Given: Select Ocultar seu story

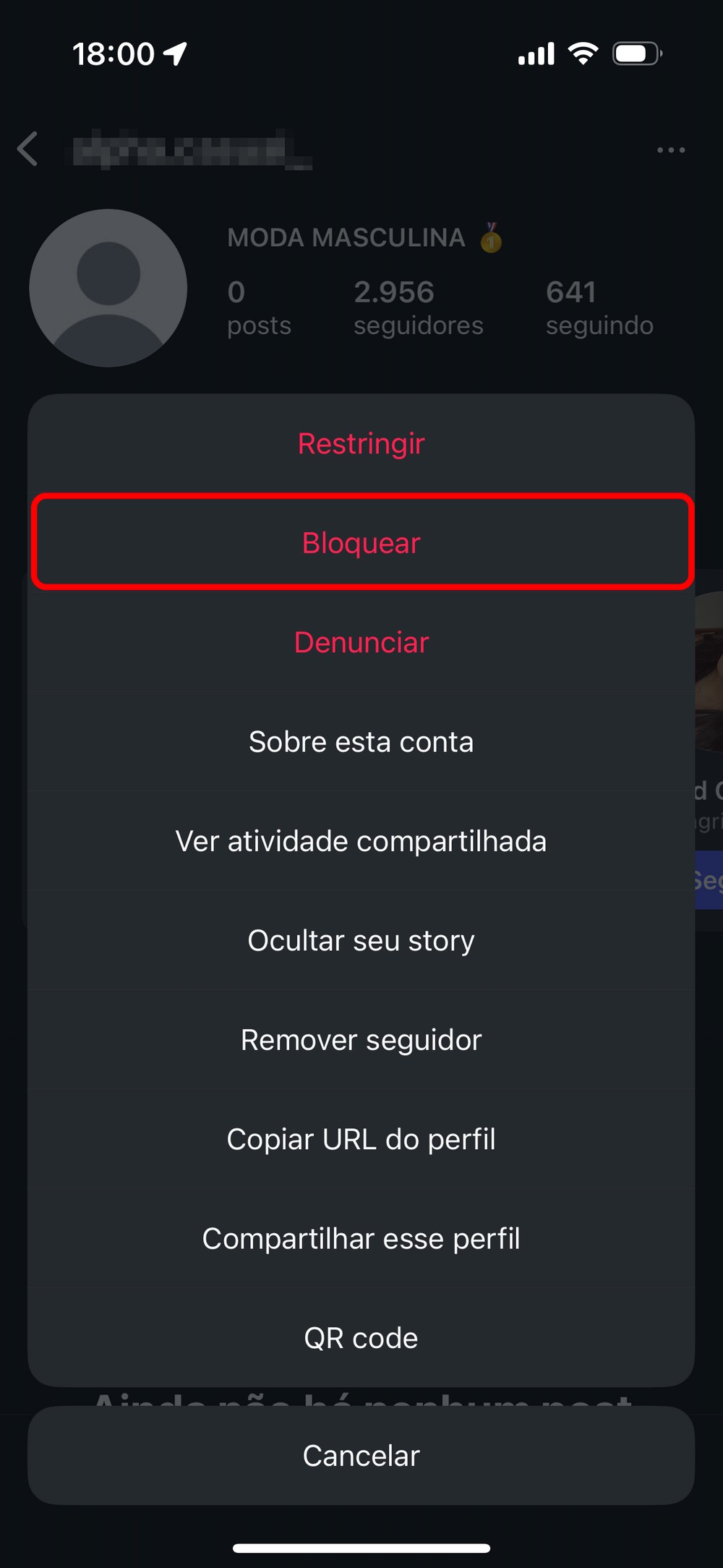Looking at the screenshot, I should pyautogui.click(x=361, y=940).
